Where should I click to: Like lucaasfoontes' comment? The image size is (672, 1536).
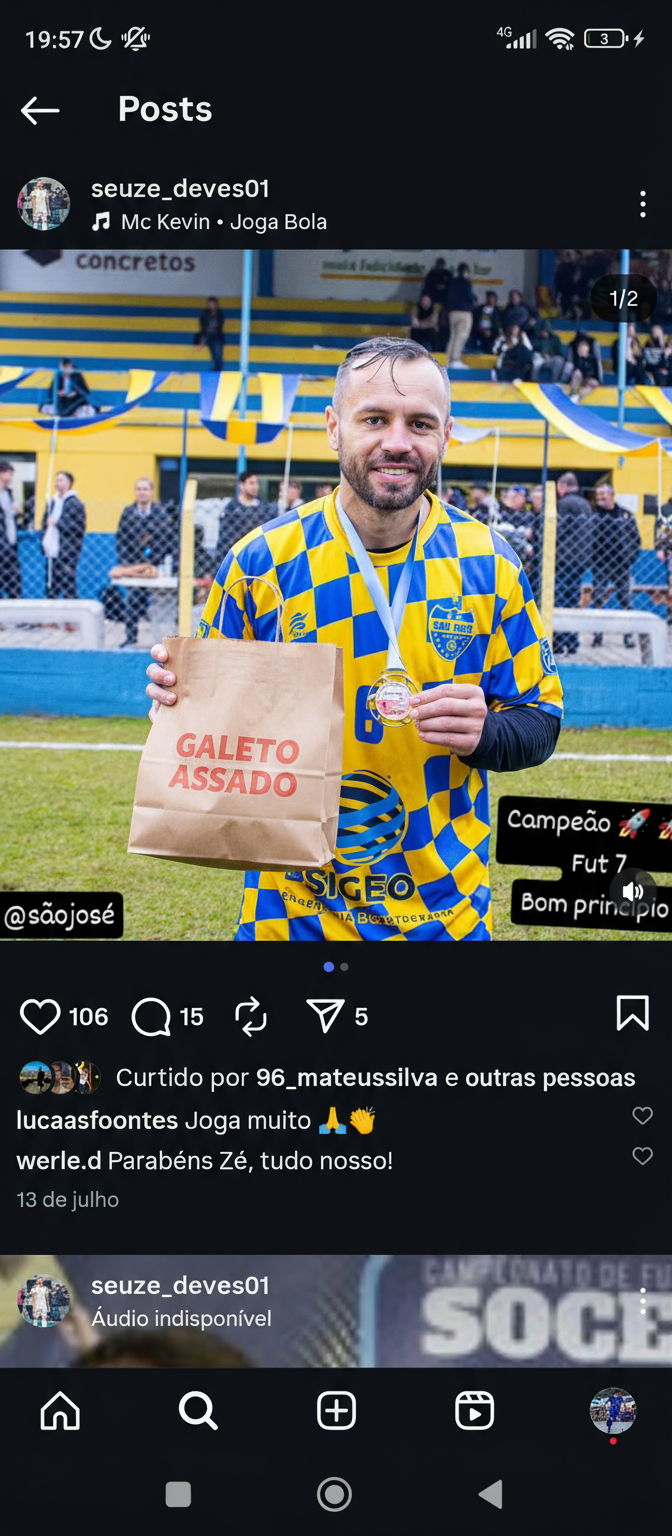642,1116
